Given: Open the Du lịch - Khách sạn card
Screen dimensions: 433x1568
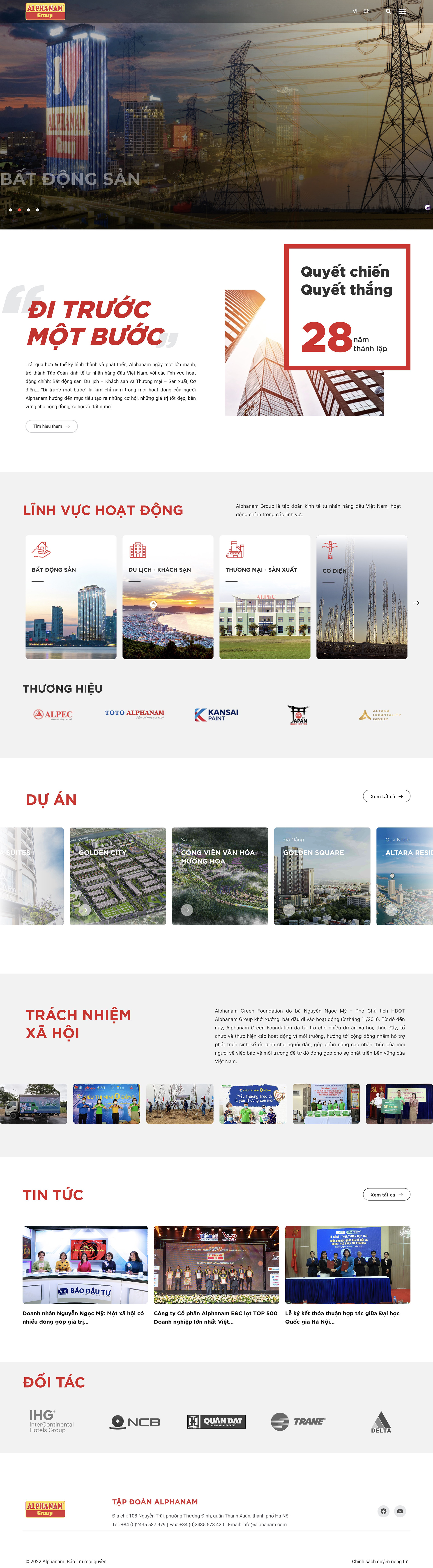Looking at the screenshot, I should (x=168, y=597).
